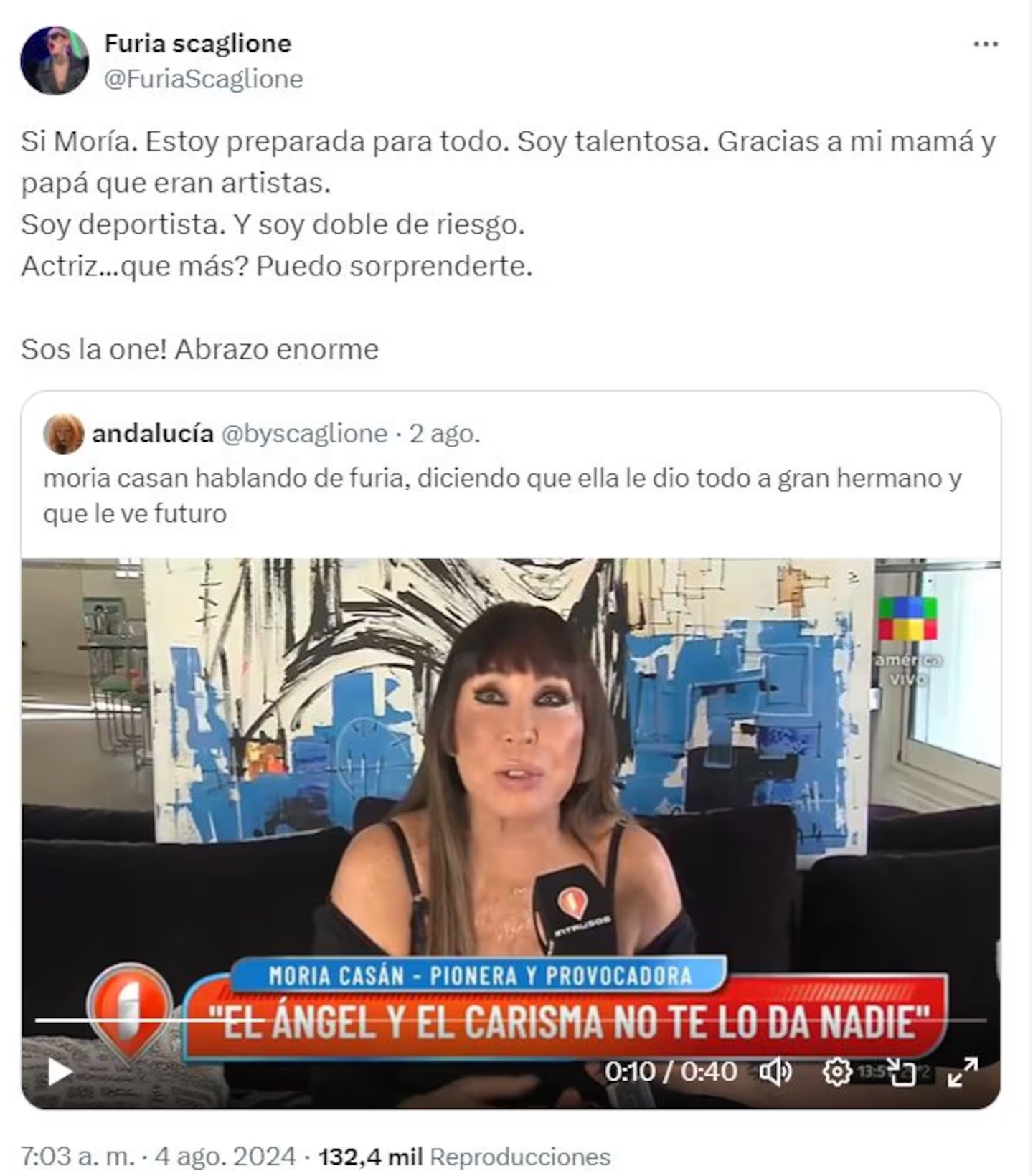This screenshot has width=1033, height=1176.
Task: Visit the @FuriaScaglione profile handle
Action: (x=204, y=79)
